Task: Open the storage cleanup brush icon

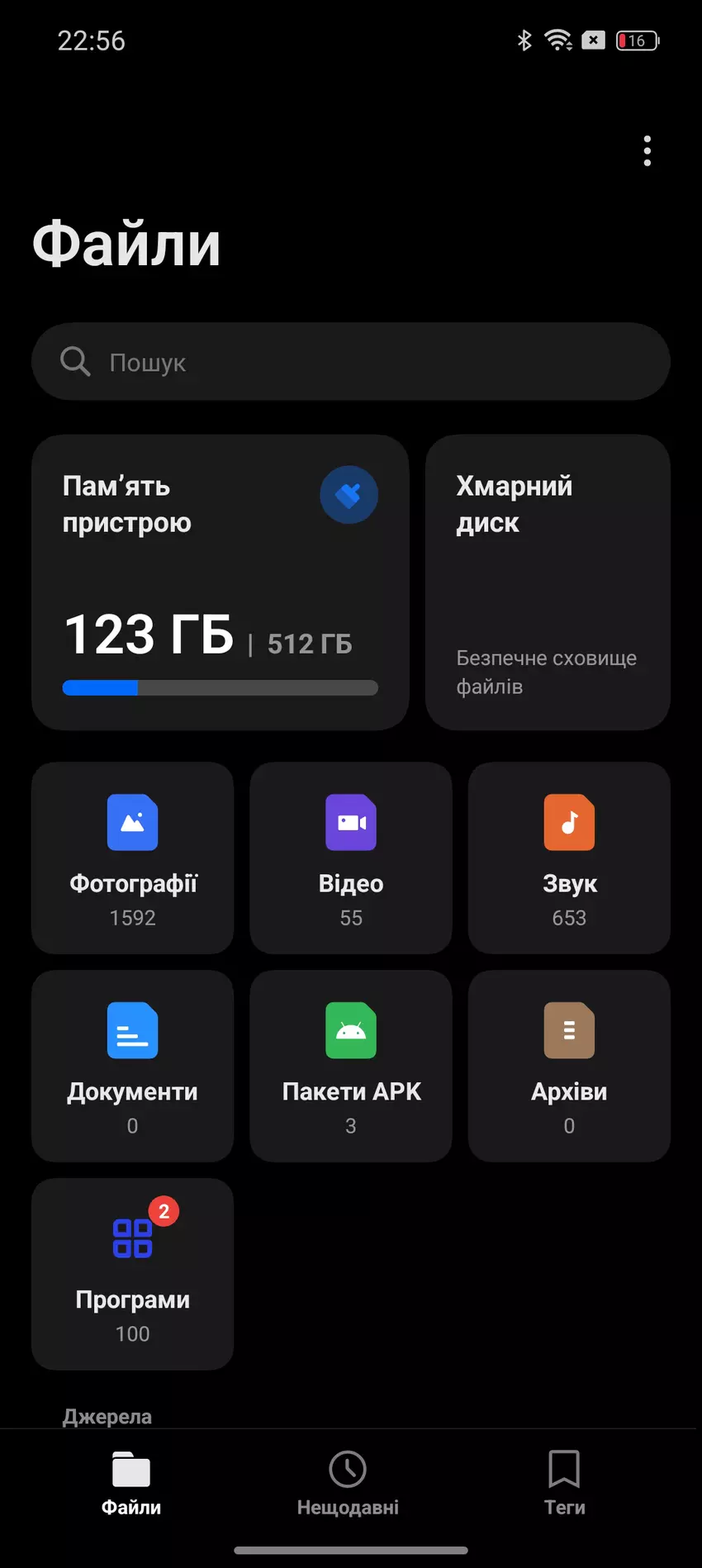Action: [349, 495]
